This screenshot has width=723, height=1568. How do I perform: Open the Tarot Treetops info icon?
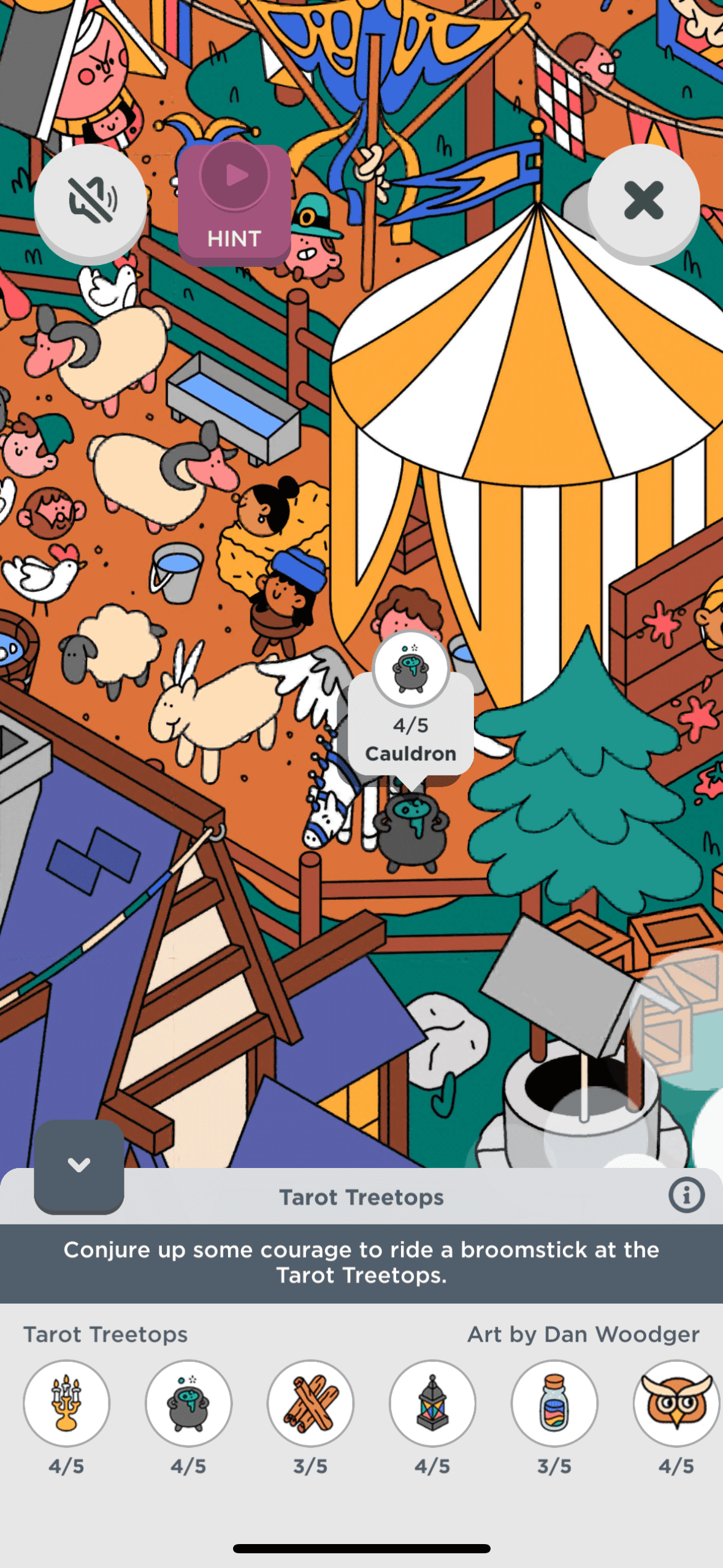686,1196
